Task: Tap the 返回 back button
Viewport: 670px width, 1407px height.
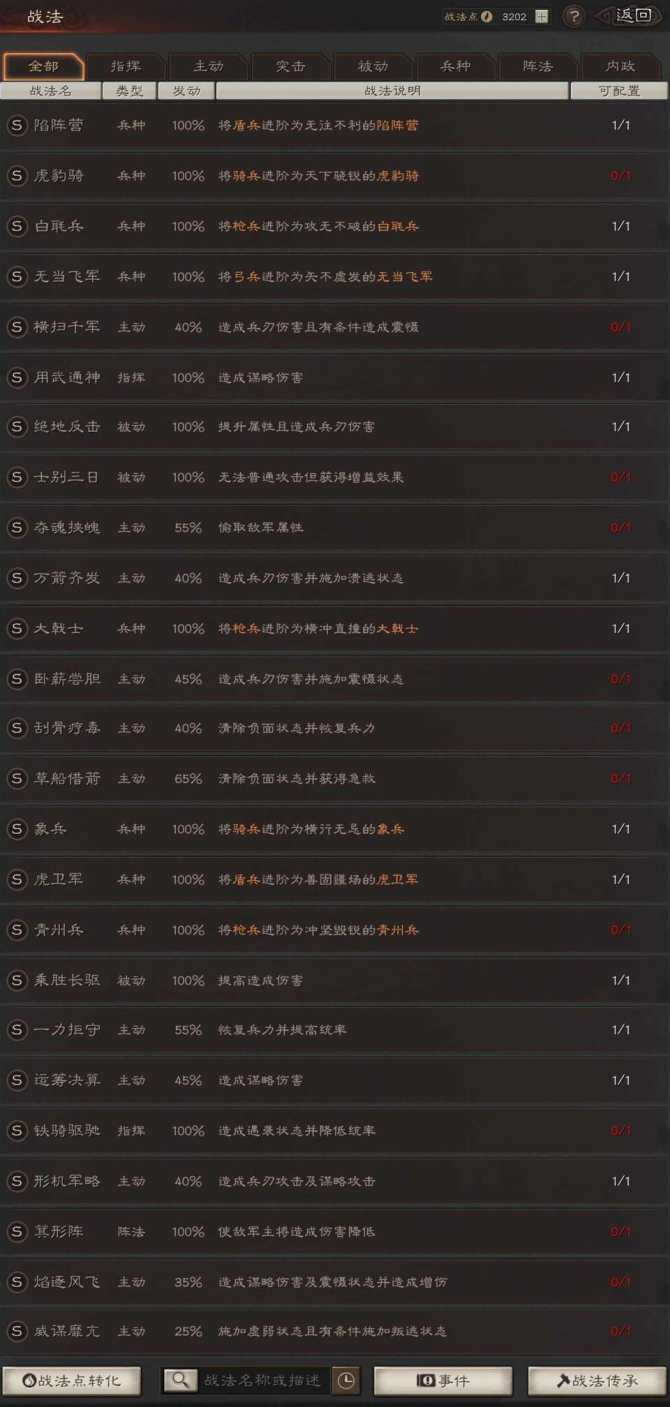Action: (631, 16)
